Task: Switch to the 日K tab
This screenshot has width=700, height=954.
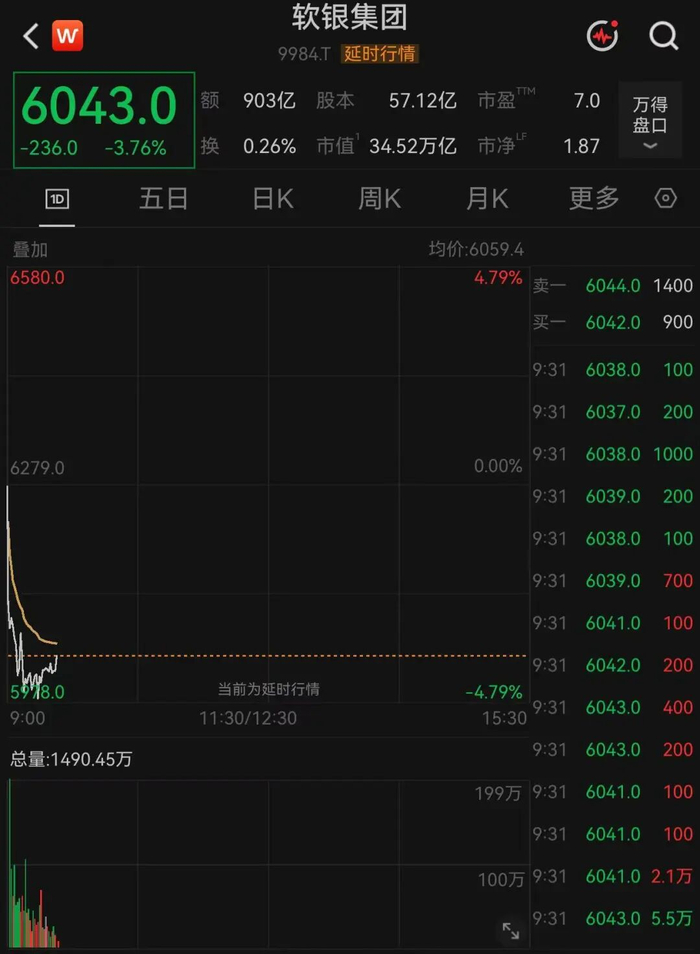Action: 272,199
